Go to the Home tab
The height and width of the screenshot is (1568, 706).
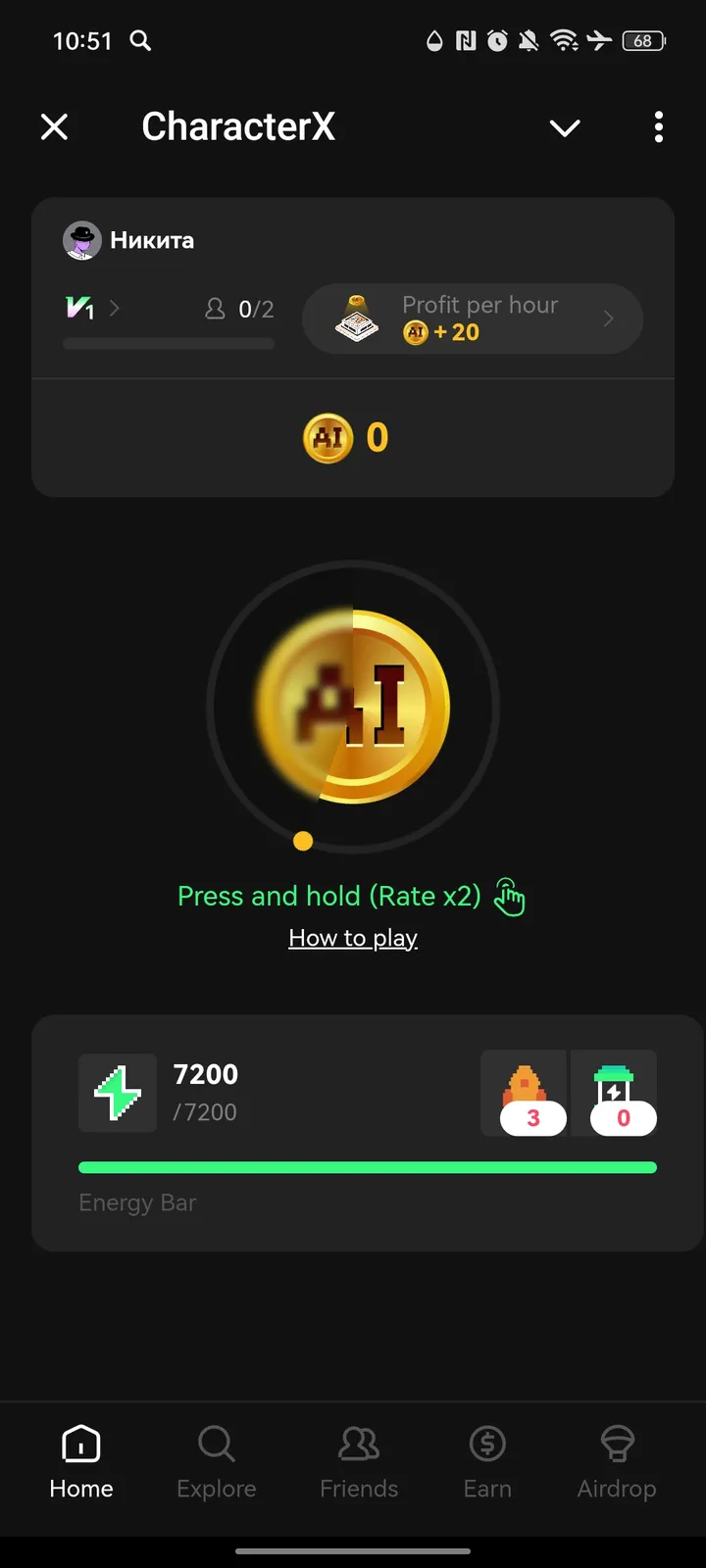click(81, 1461)
